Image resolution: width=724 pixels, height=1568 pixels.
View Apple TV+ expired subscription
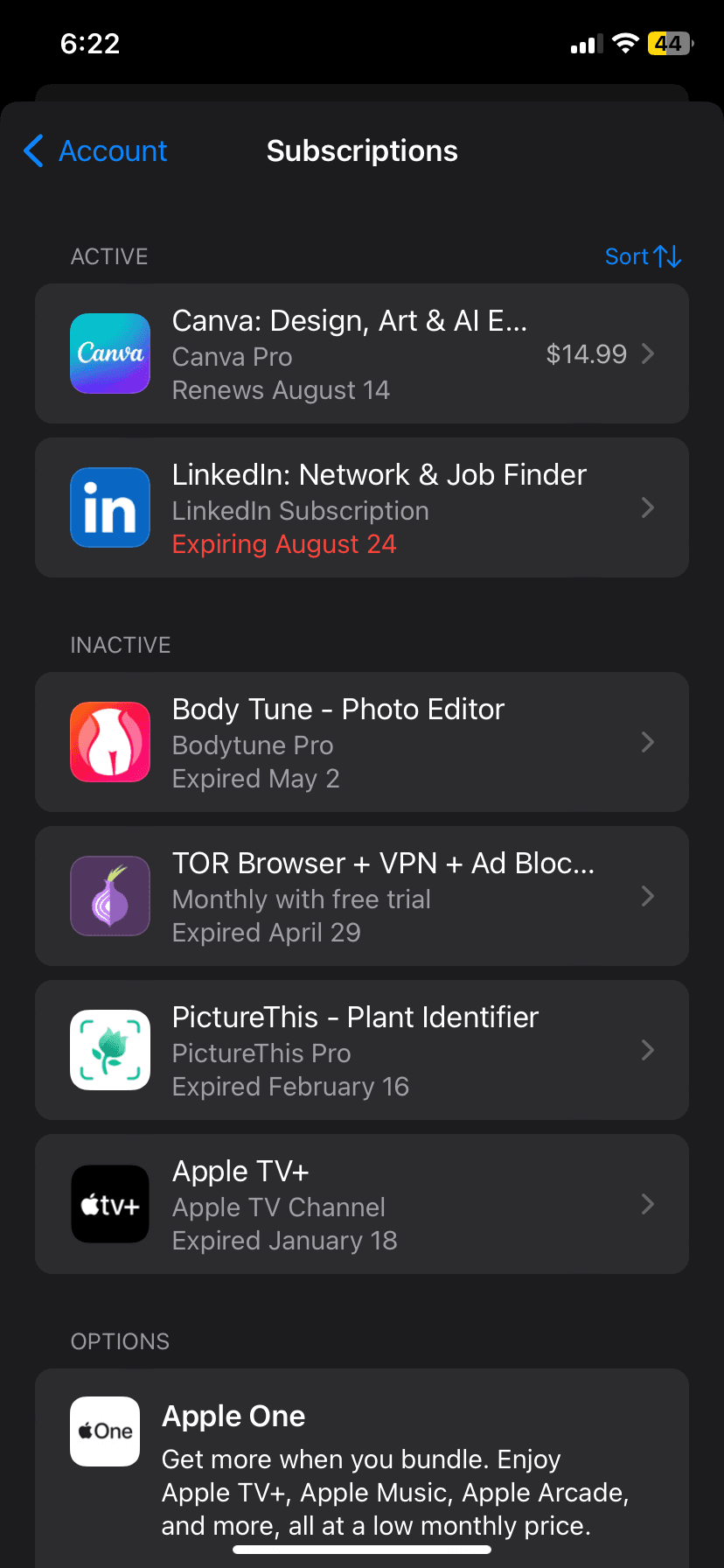[x=362, y=1204]
